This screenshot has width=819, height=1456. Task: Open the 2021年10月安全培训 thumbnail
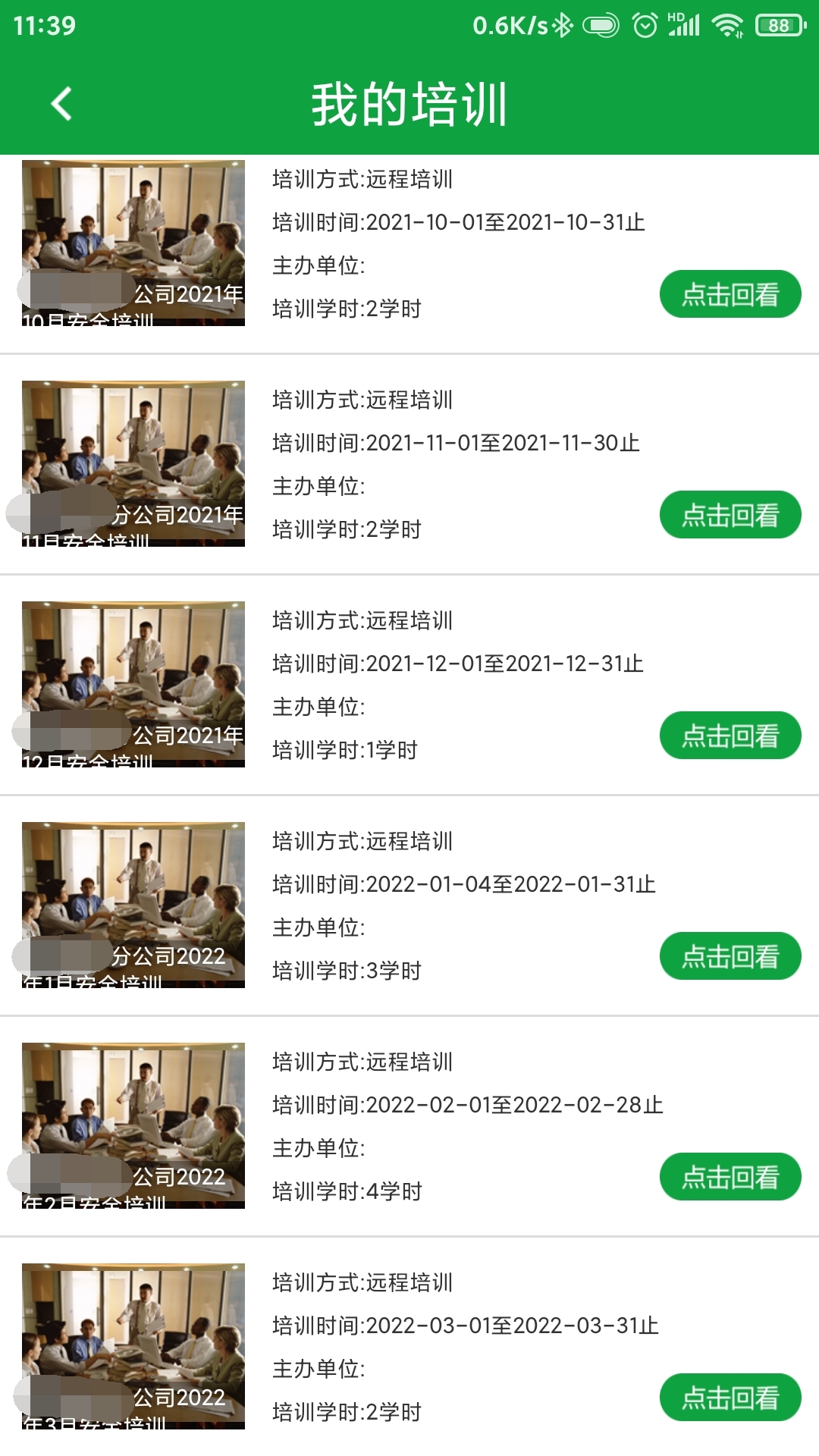click(x=133, y=243)
